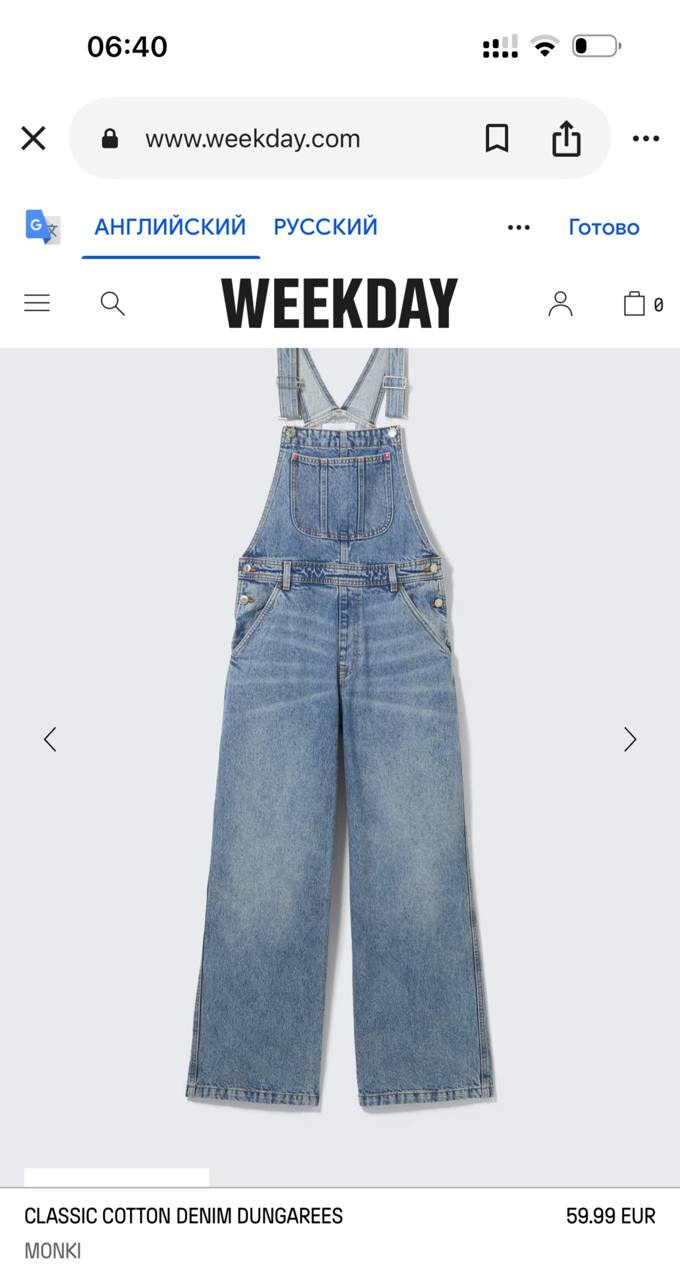
Task: Show the next product image
Action: click(630, 739)
